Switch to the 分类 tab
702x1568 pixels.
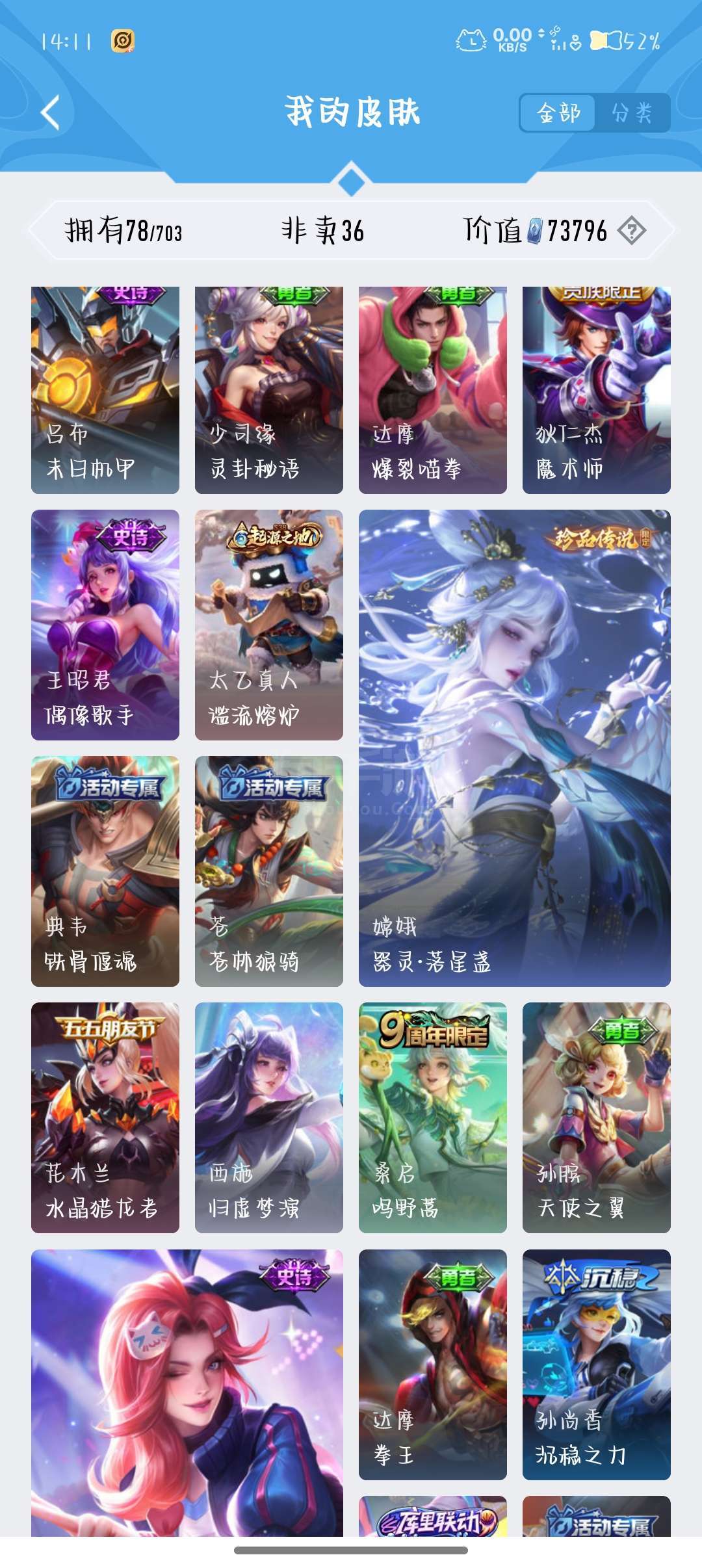(x=632, y=113)
